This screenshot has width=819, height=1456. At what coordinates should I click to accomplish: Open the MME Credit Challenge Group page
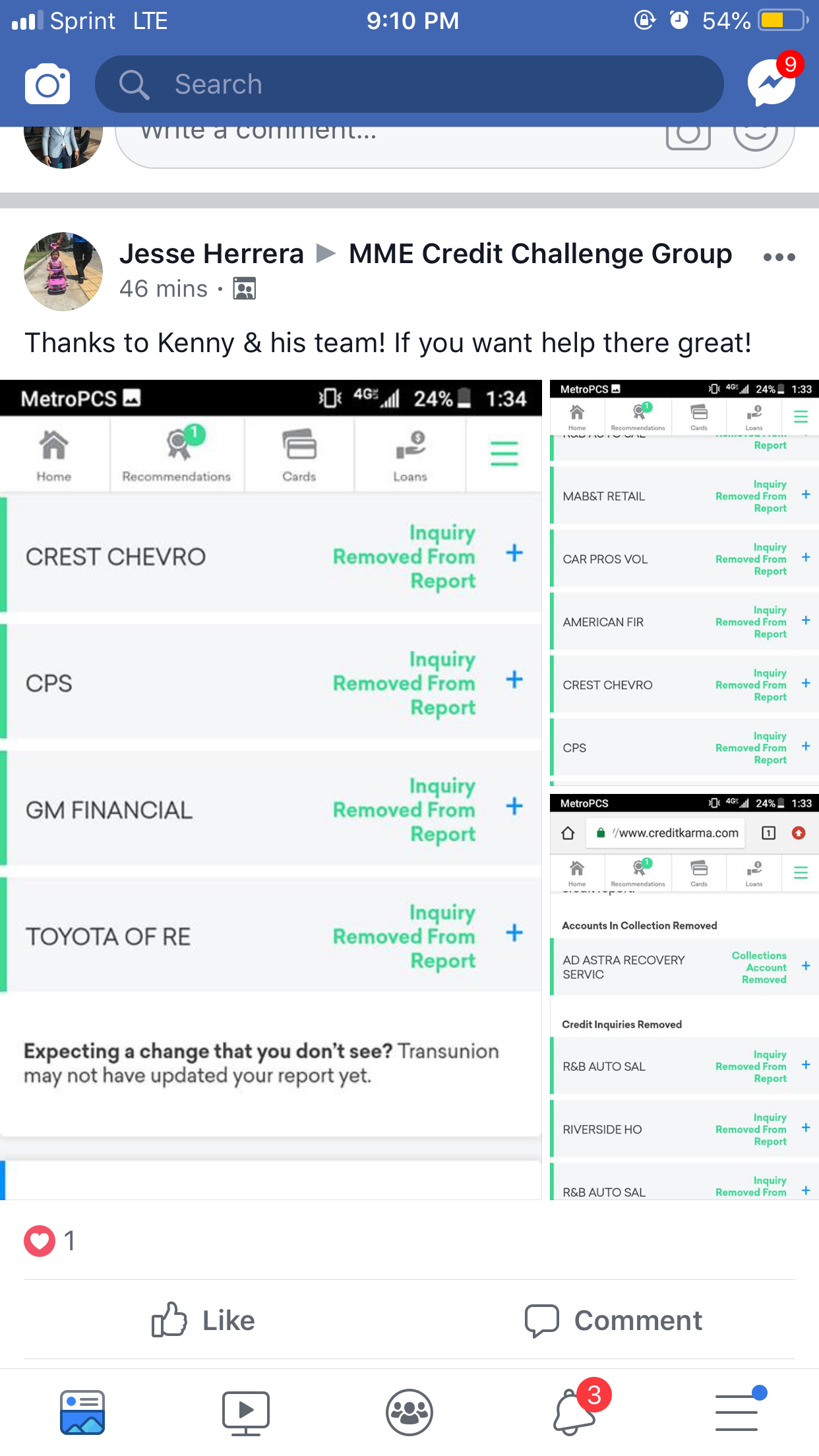tap(539, 254)
